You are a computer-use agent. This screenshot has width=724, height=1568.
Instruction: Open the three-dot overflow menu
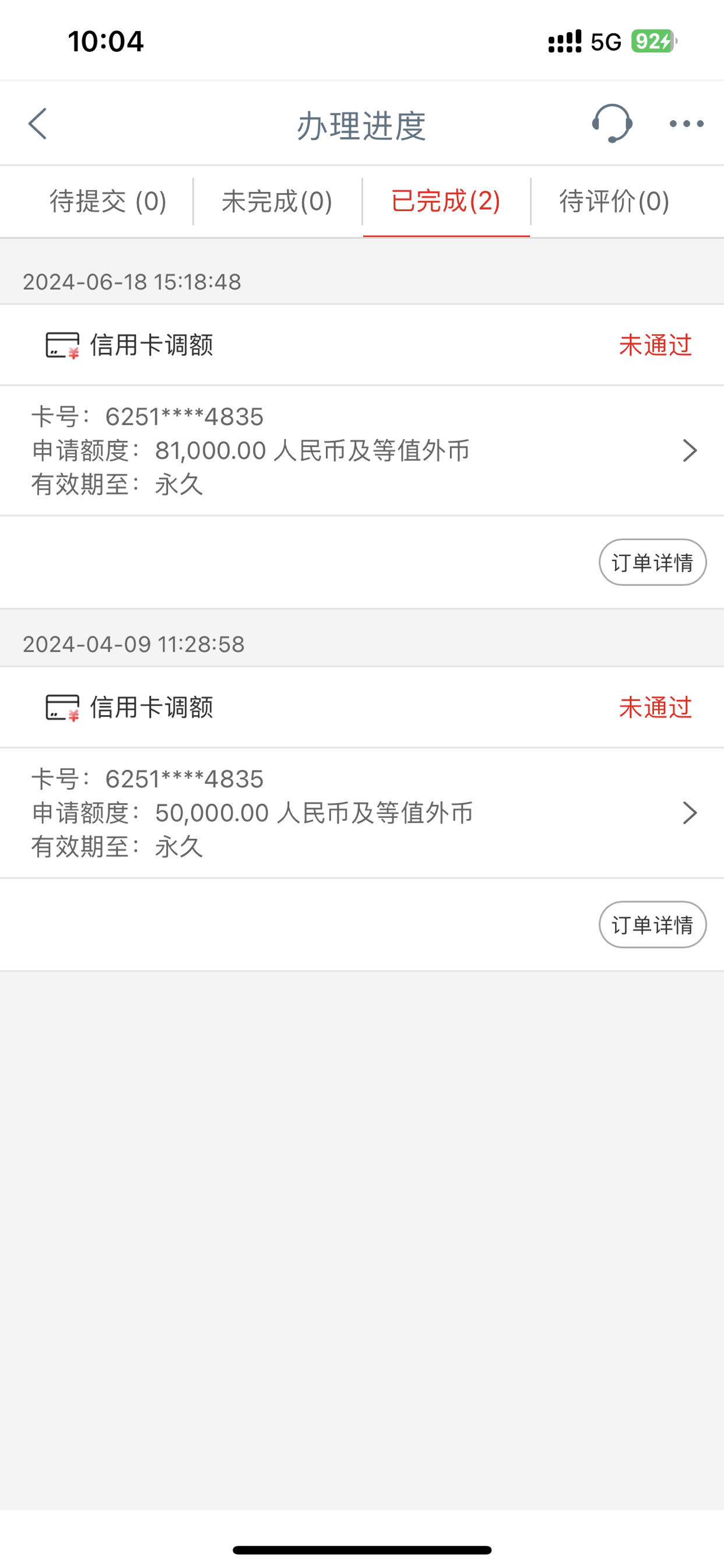[686, 124]
